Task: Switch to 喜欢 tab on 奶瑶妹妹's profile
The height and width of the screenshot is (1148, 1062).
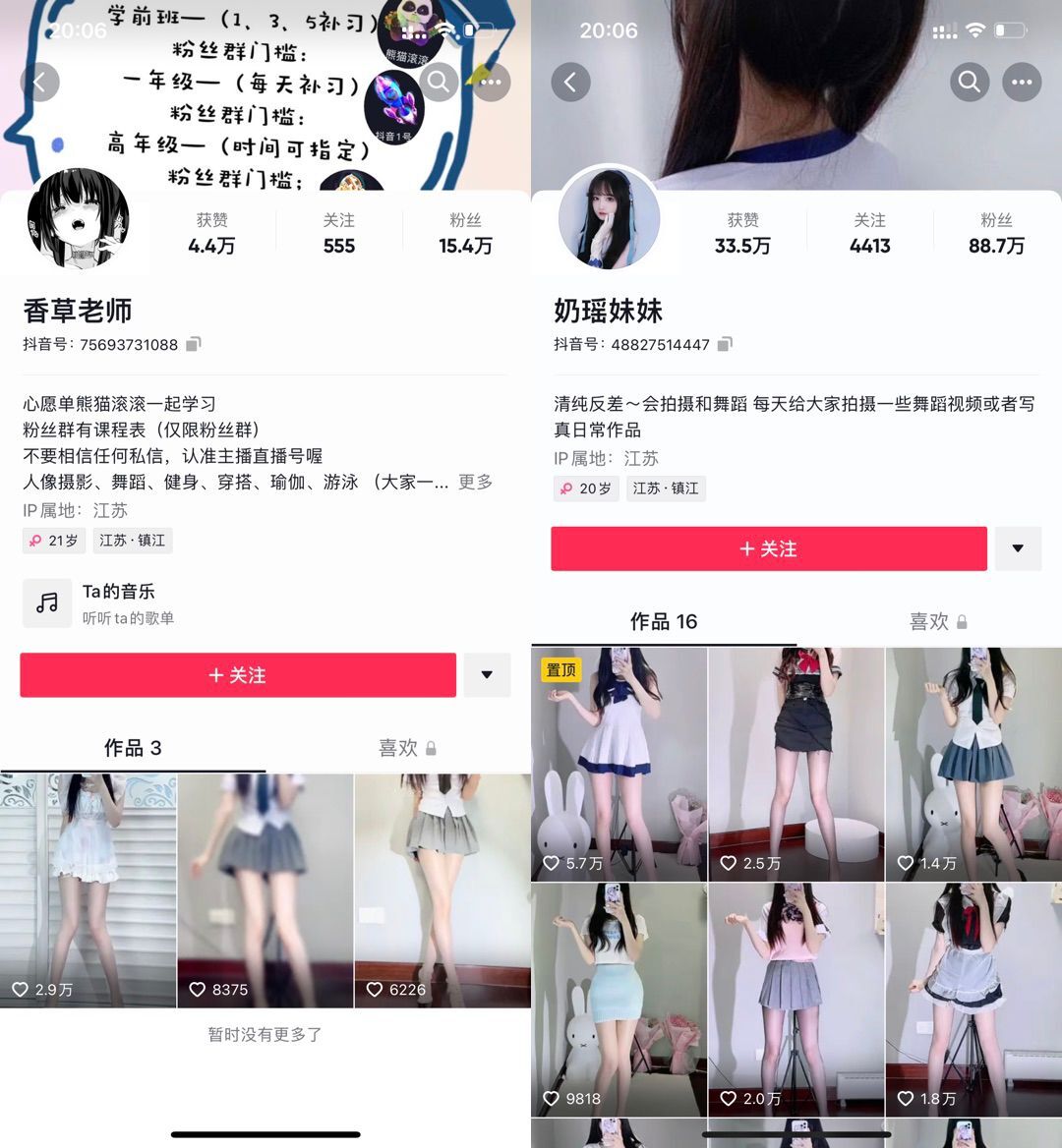Action: coord(936,621)
